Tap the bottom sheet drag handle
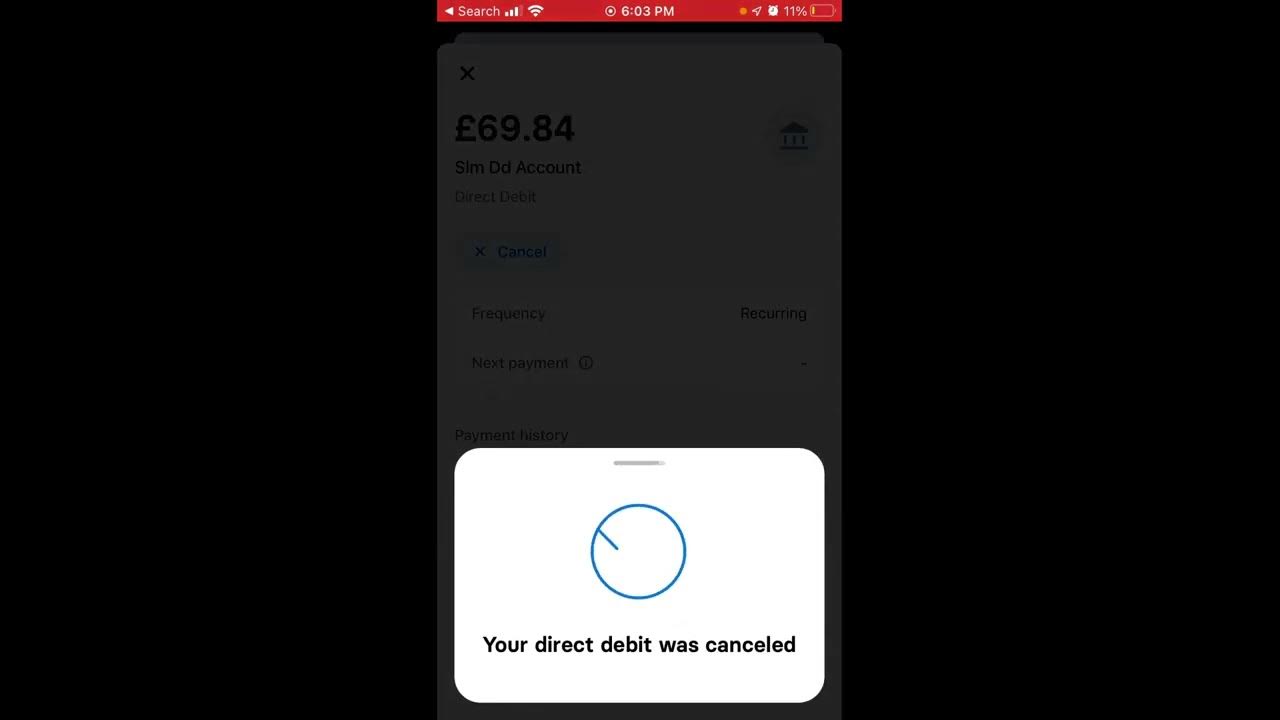Image resolution: width=1280 pixels, height=720 pixels. point(639,463)
